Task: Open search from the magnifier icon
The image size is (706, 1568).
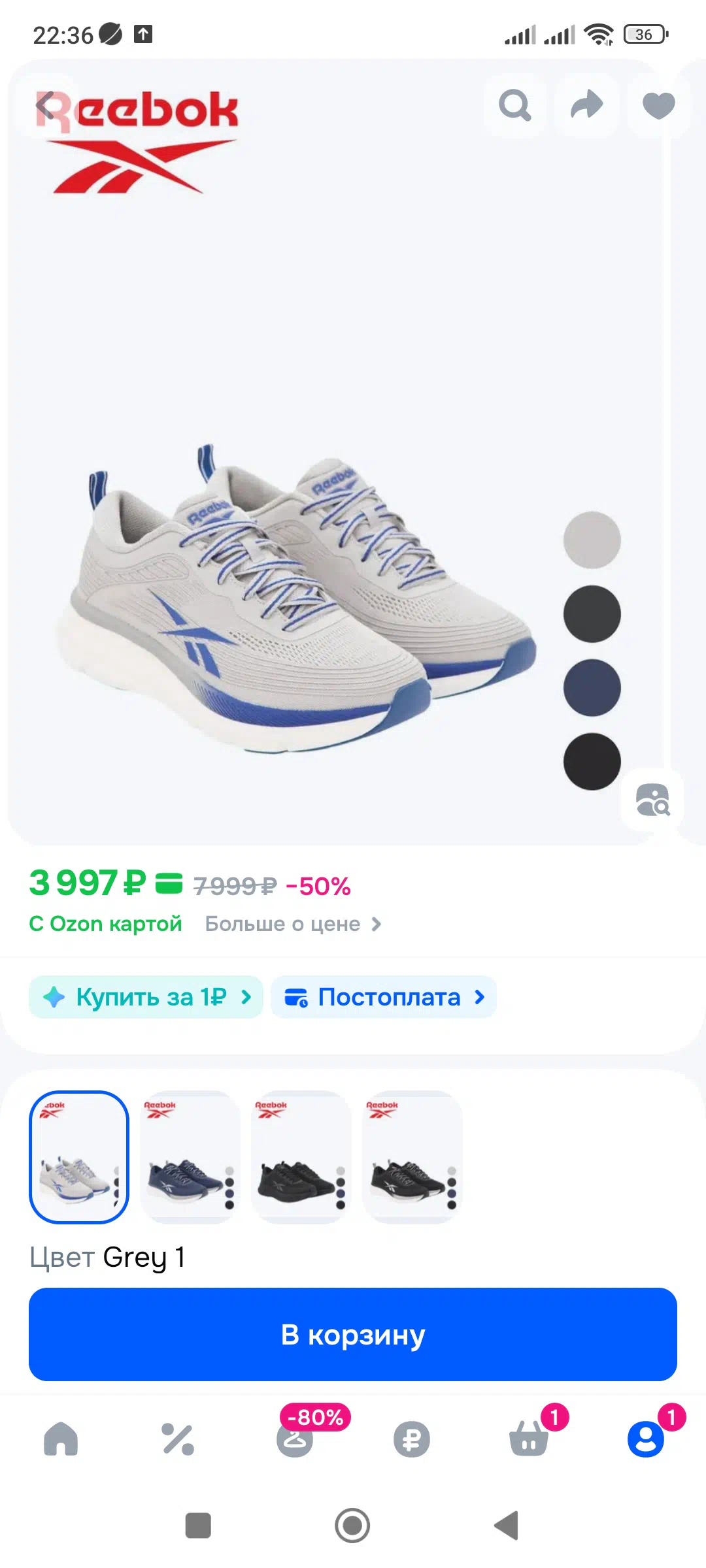Action: 515,105
